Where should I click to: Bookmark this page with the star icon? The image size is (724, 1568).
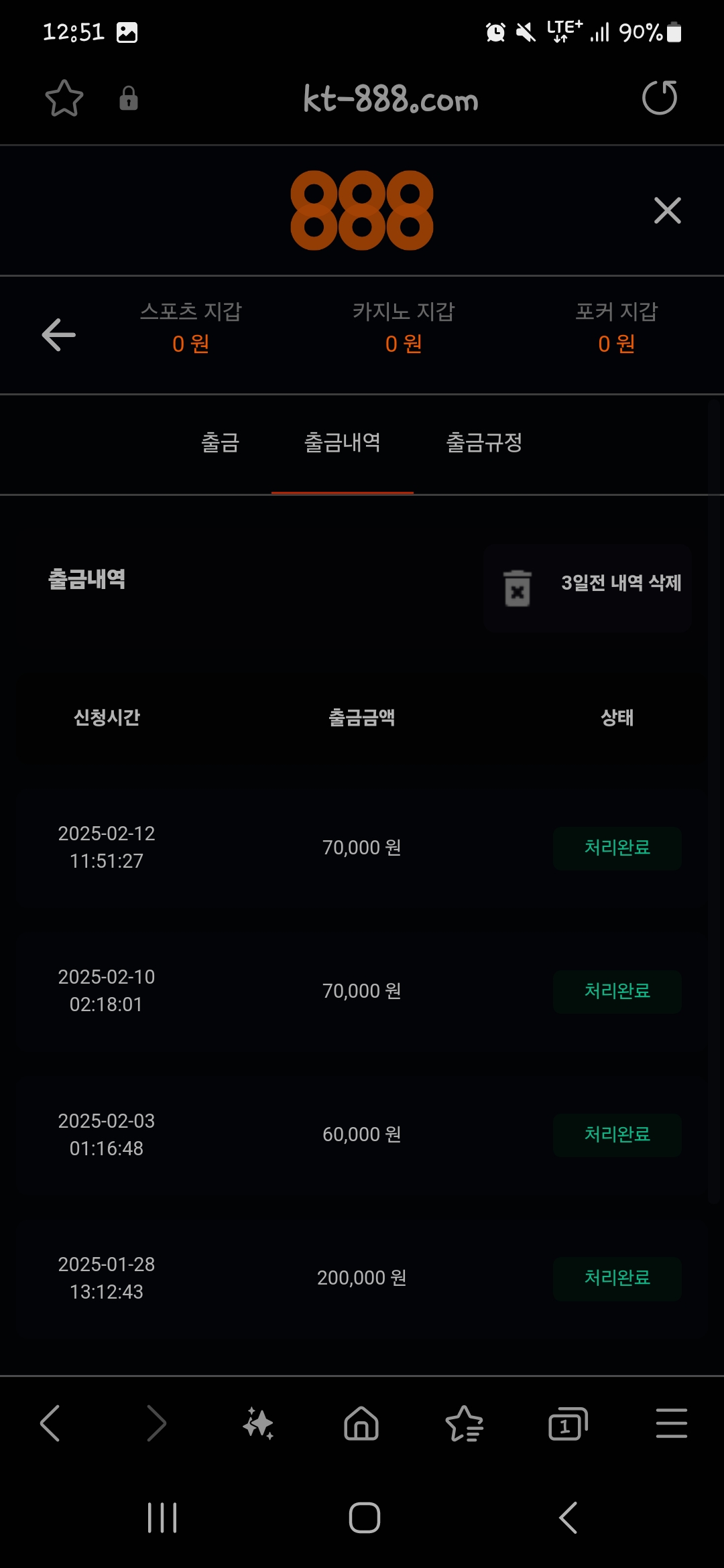pyautogui.click(x=64, y=99)
